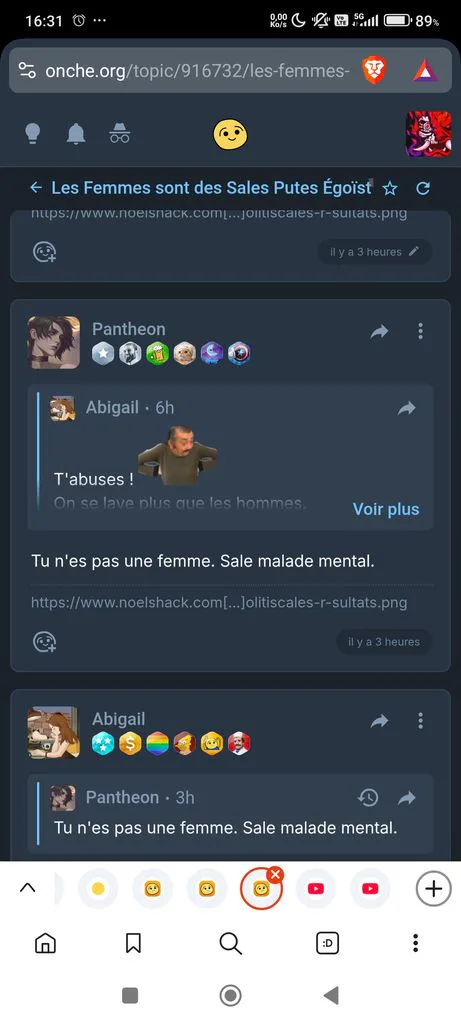Tap the lightbulb theme icon
This screenshot has width=461, height=1024.
tap(33, 134)
